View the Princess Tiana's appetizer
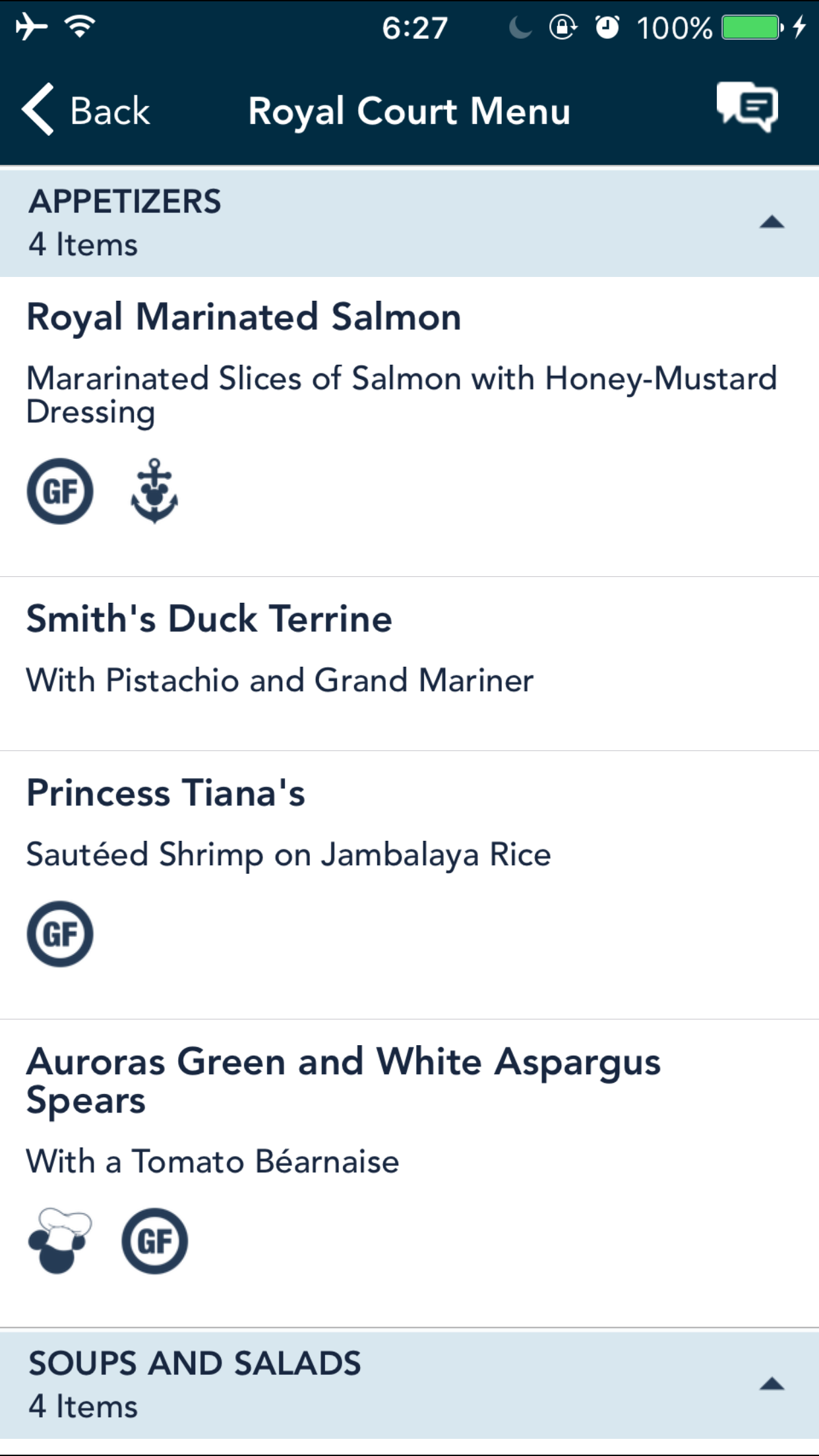Image resolution: width=819 pixels, height=1456 pixels. point(409,885)
